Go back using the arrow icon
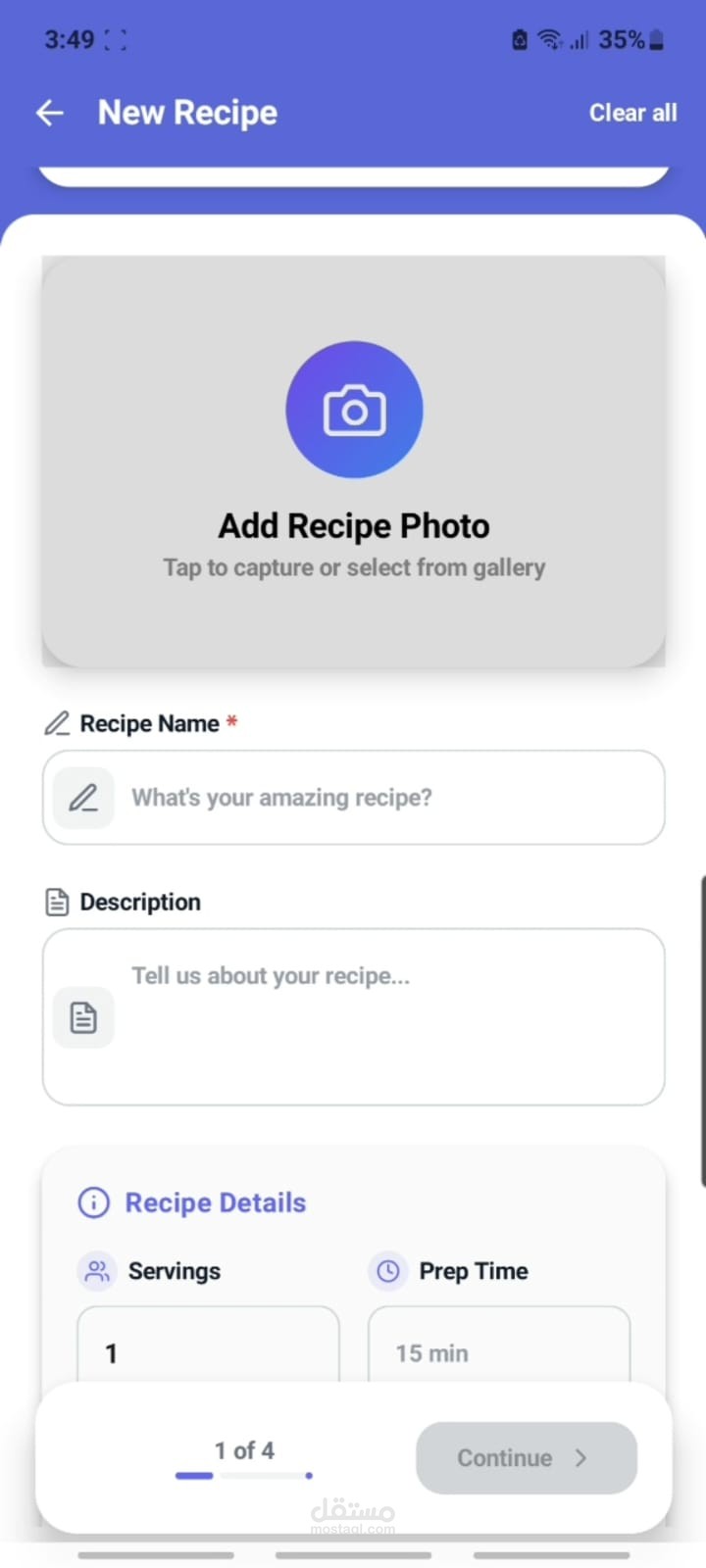 pyautogui.click(x=50, y=113)
